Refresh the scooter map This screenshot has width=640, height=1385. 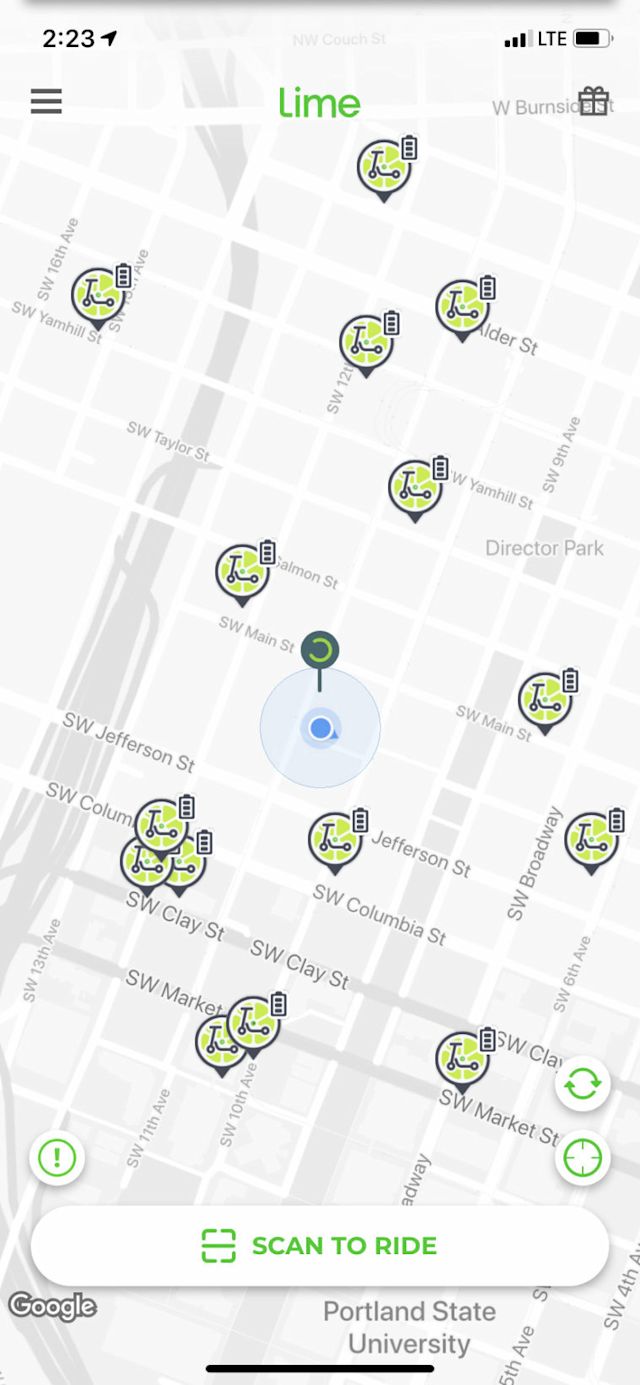pos(583,1083)
